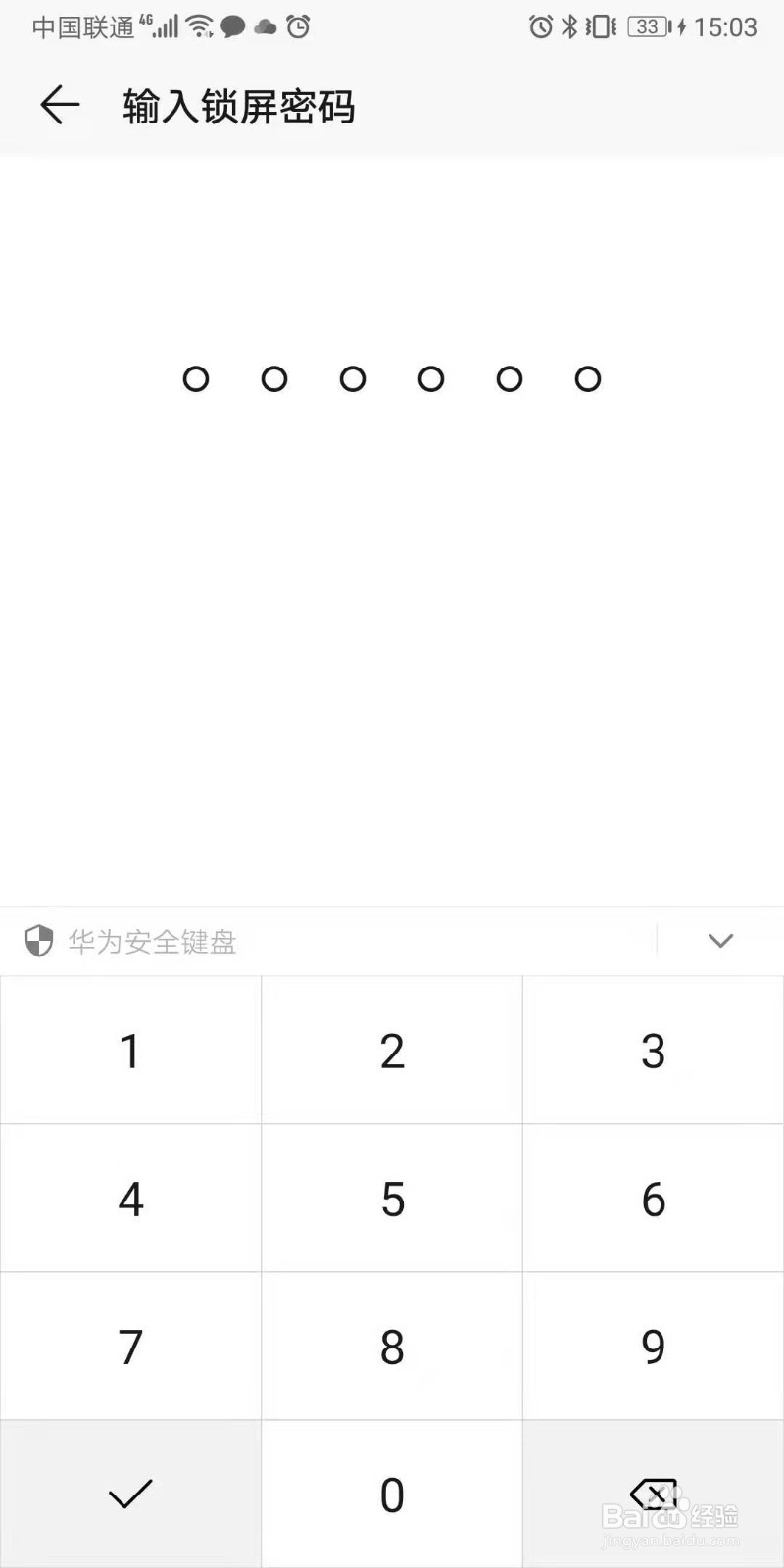Screen dimensions: 784x1568
Task: Tap the message bubble icon in the status bar
Action: pyautogui.click(x=234, y=27)
